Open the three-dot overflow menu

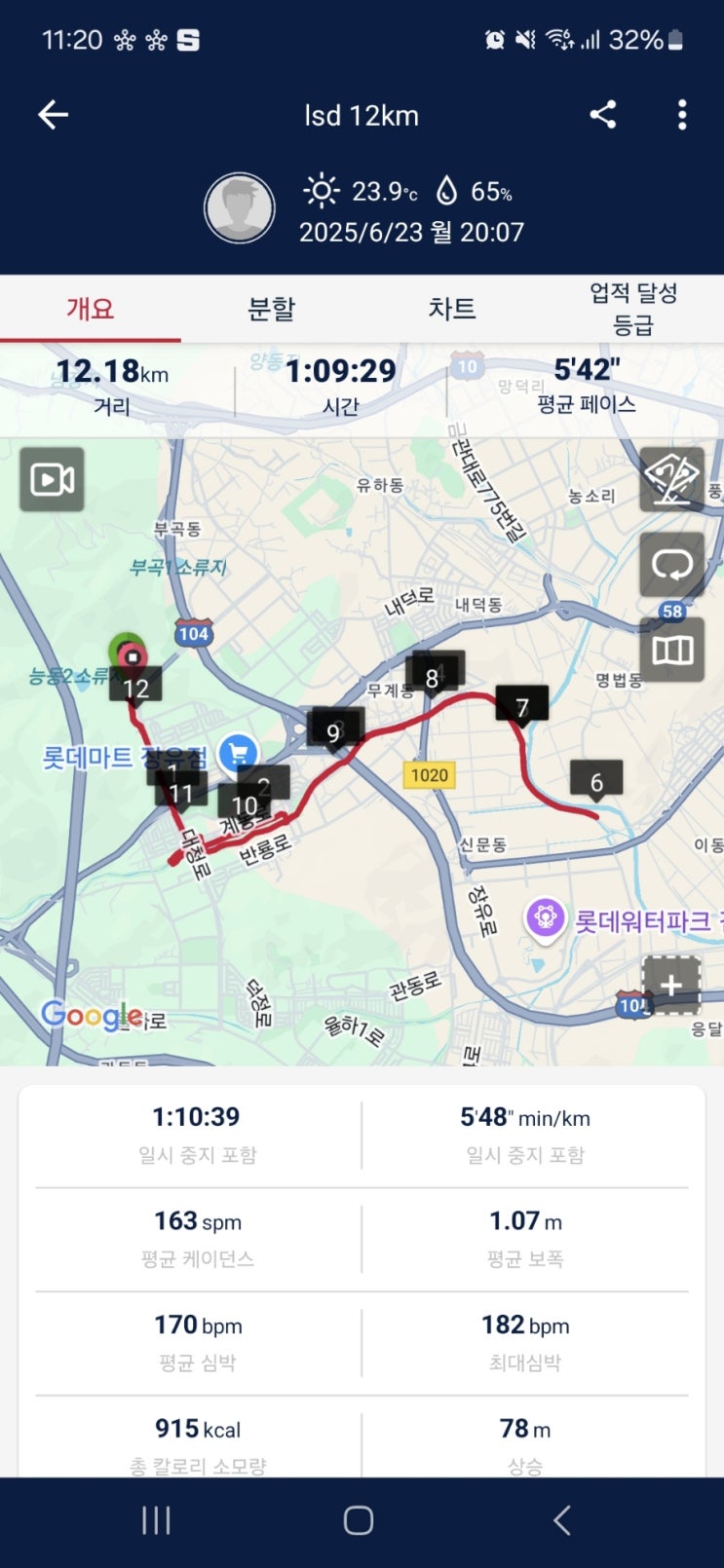click(x=682, y=115)
